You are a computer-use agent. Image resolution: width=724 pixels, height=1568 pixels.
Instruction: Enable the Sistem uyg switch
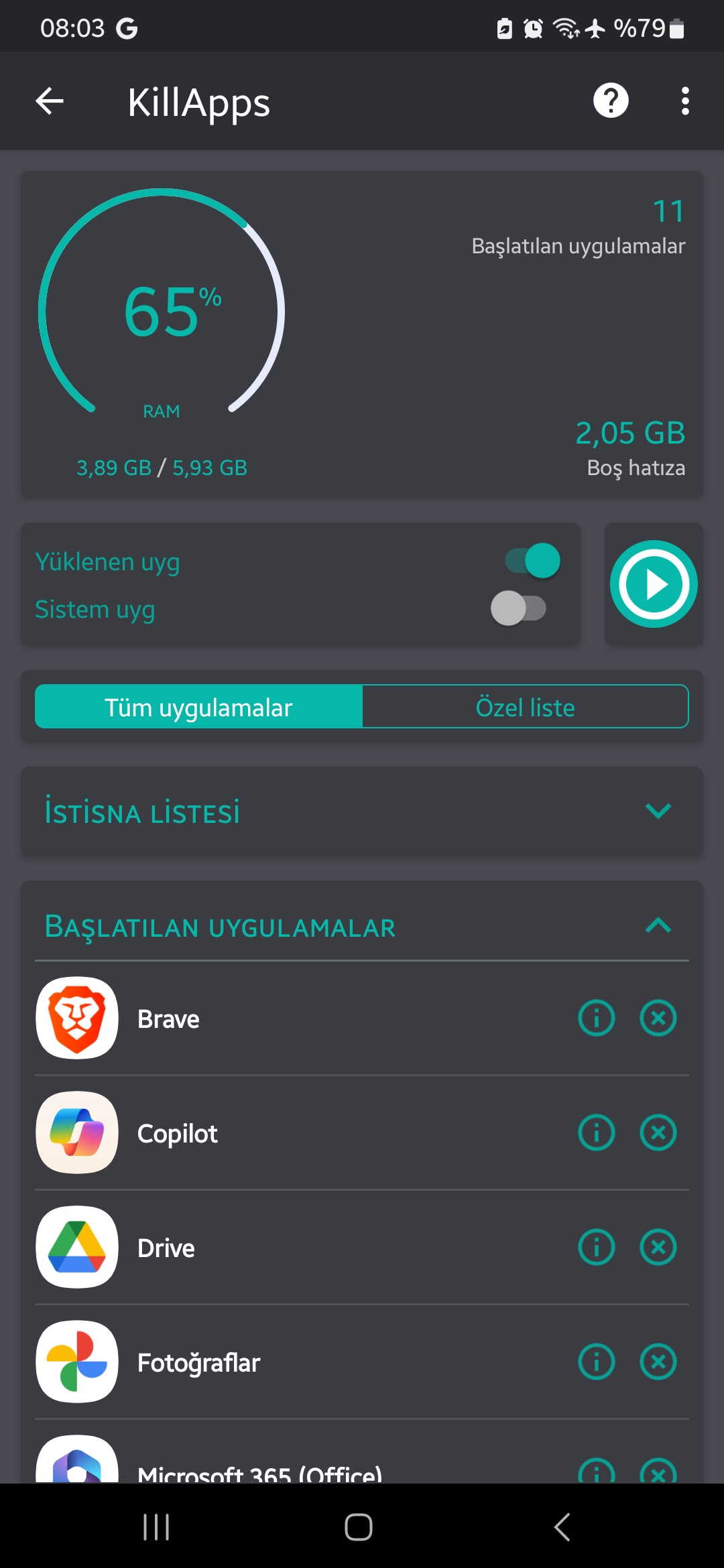pyautogui.click(x=518, y=608)
